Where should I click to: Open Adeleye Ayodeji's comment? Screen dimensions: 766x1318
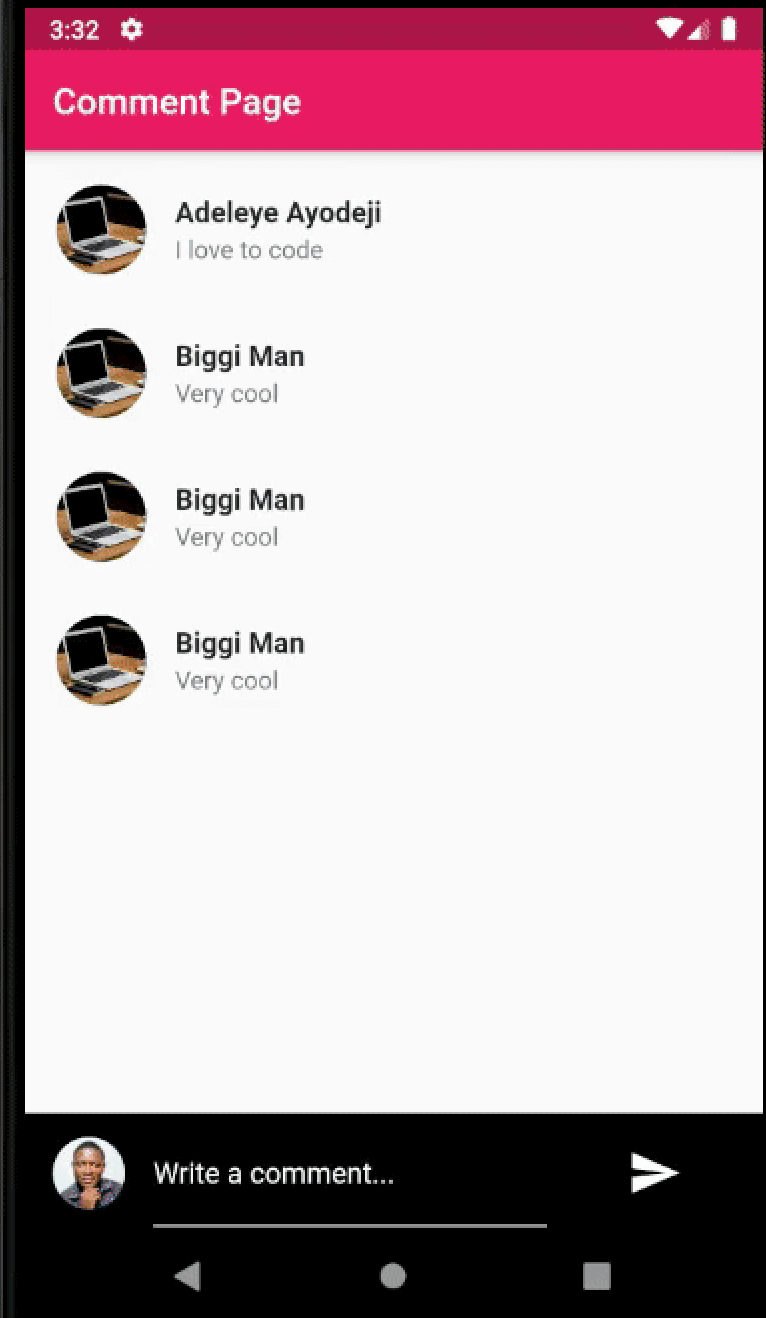(278, 230)
